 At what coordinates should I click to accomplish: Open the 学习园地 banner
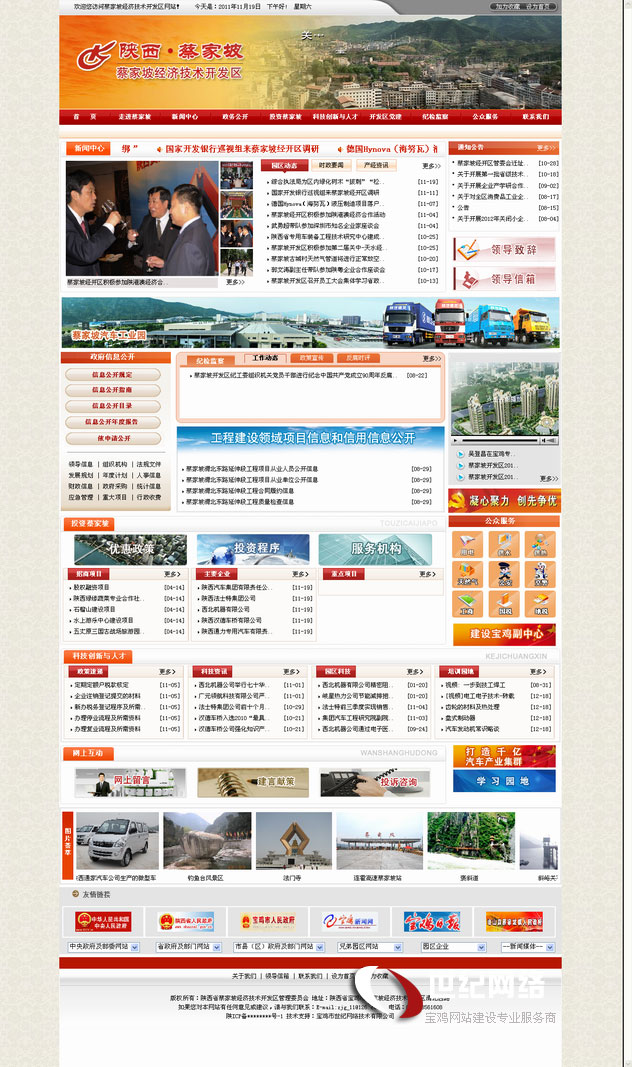[505, 781]
